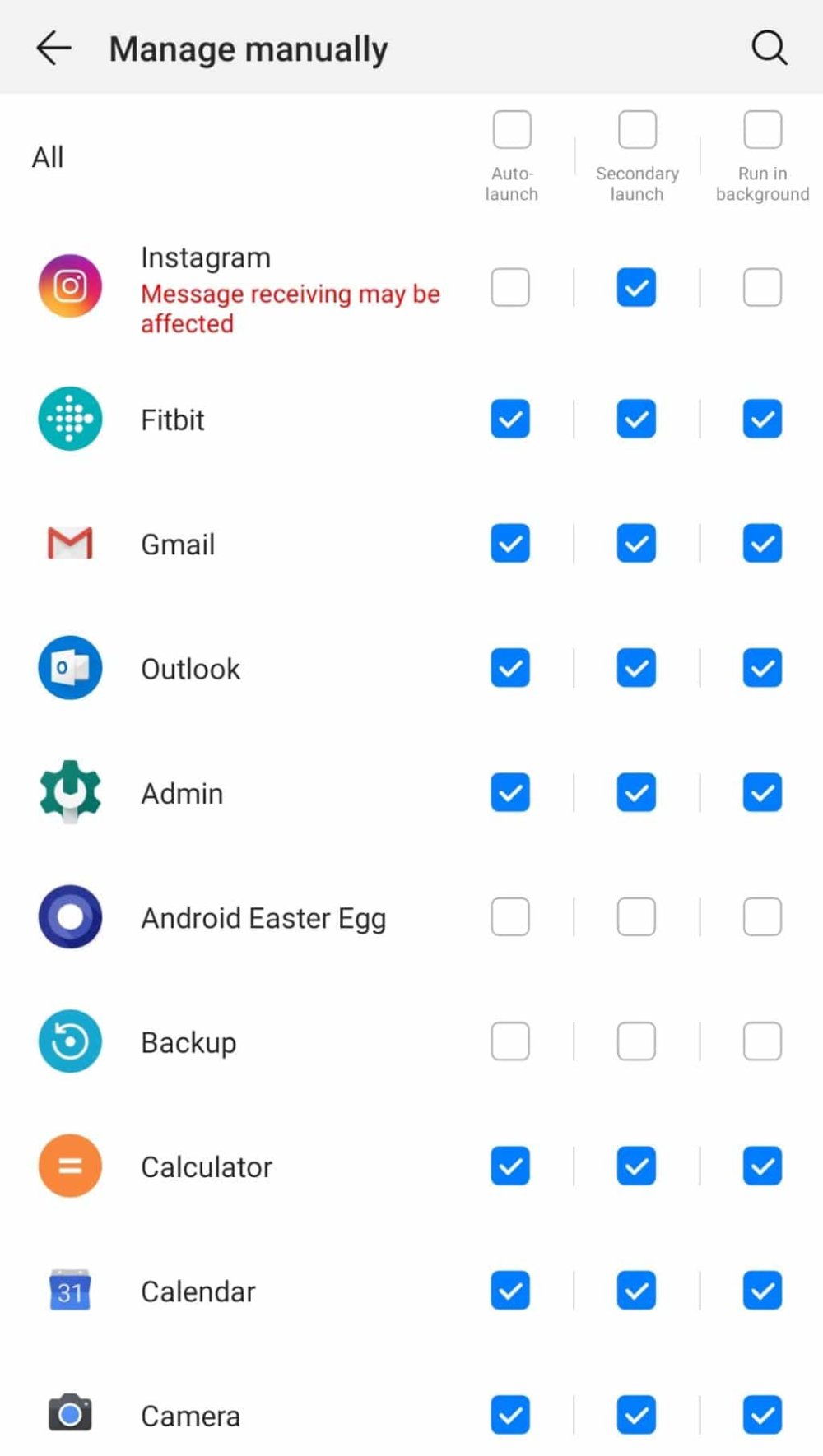Check the Auto-launch select-all header checkbox

[512, 128]
